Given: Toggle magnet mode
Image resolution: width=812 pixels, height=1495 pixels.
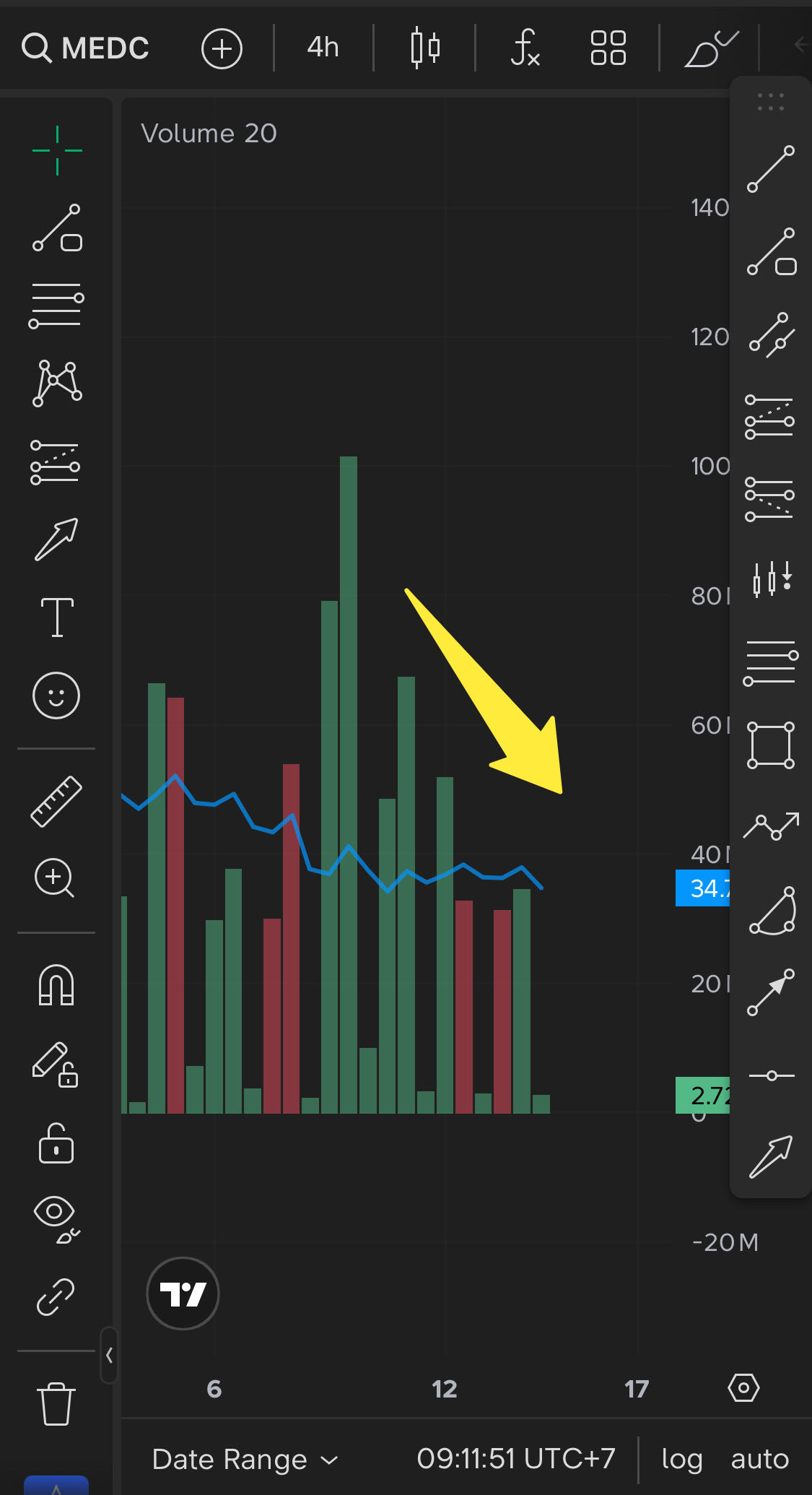Looking at the screenshot, I should [x=56, y=985].
